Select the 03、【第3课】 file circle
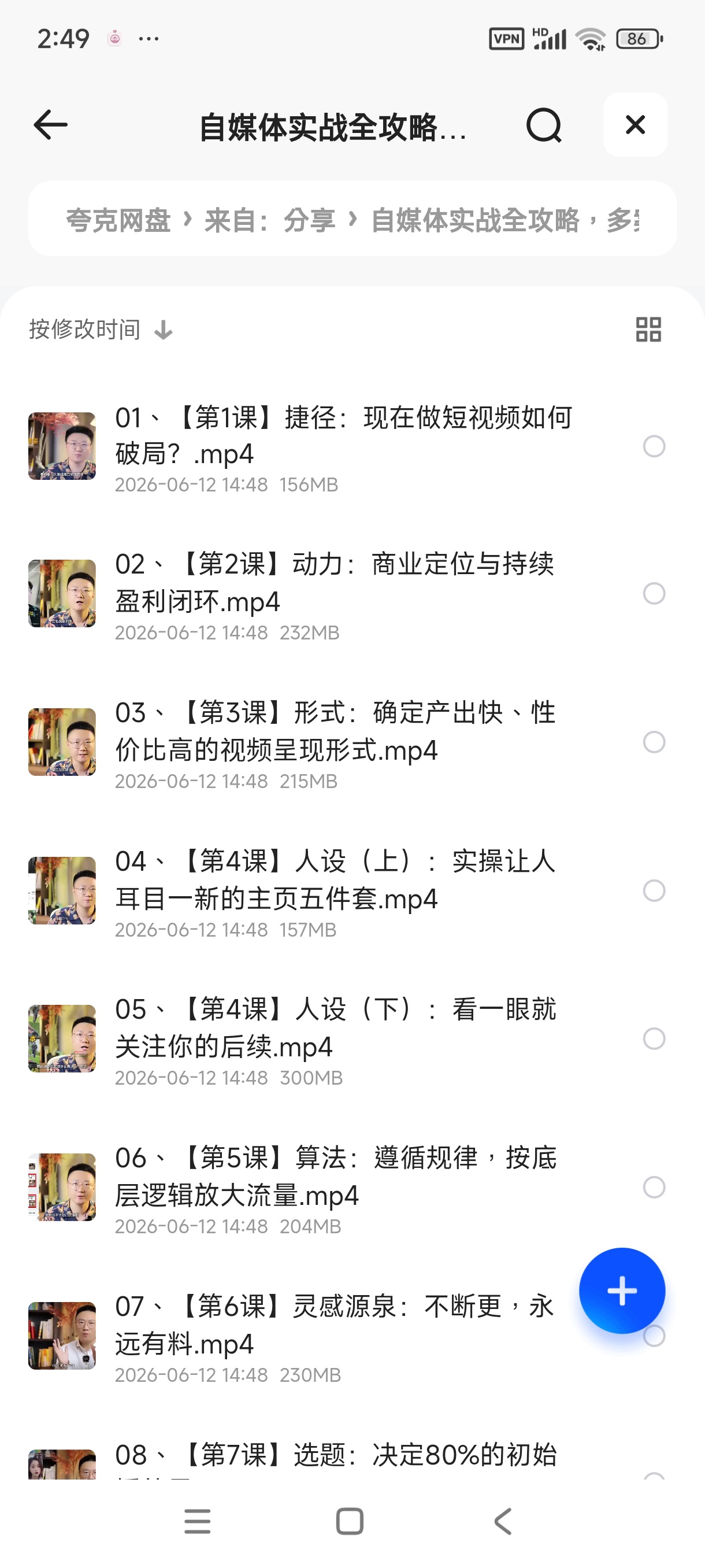 (x=654, y=742)
